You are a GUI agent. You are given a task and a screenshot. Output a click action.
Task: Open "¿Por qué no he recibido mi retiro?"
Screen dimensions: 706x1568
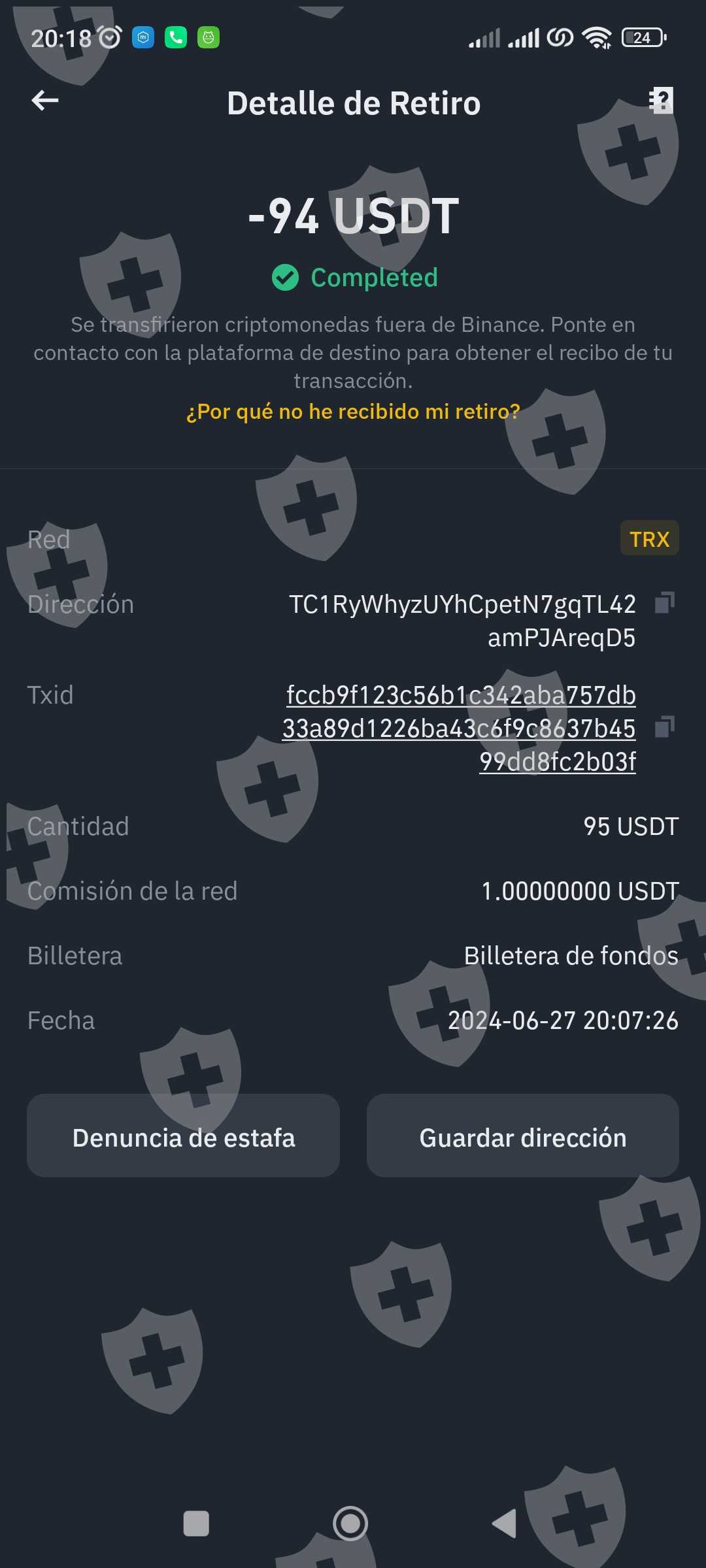[x=353, y=412]
